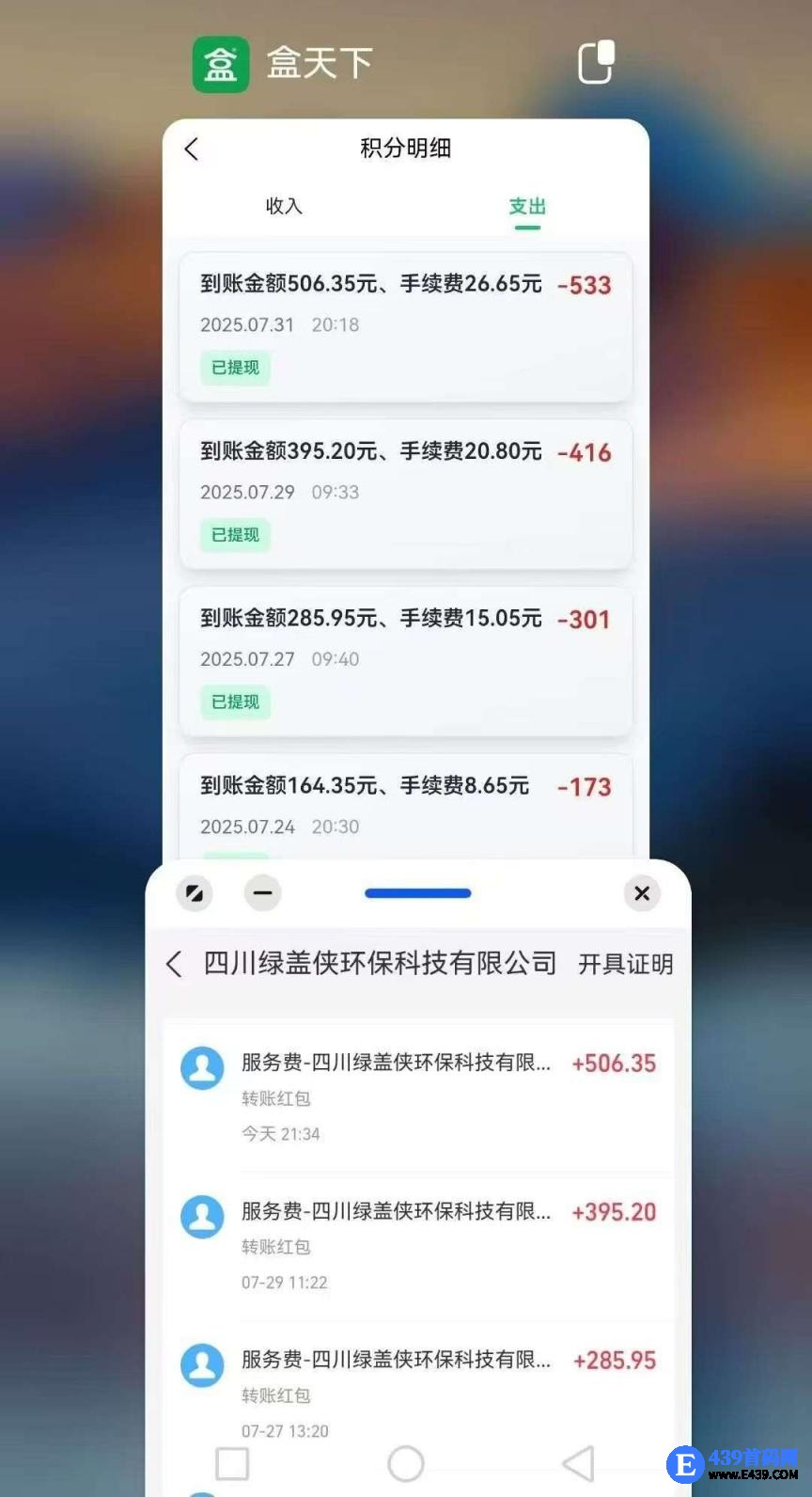
Task: Go back from the 积分明细 page
Action: (192, 149)
